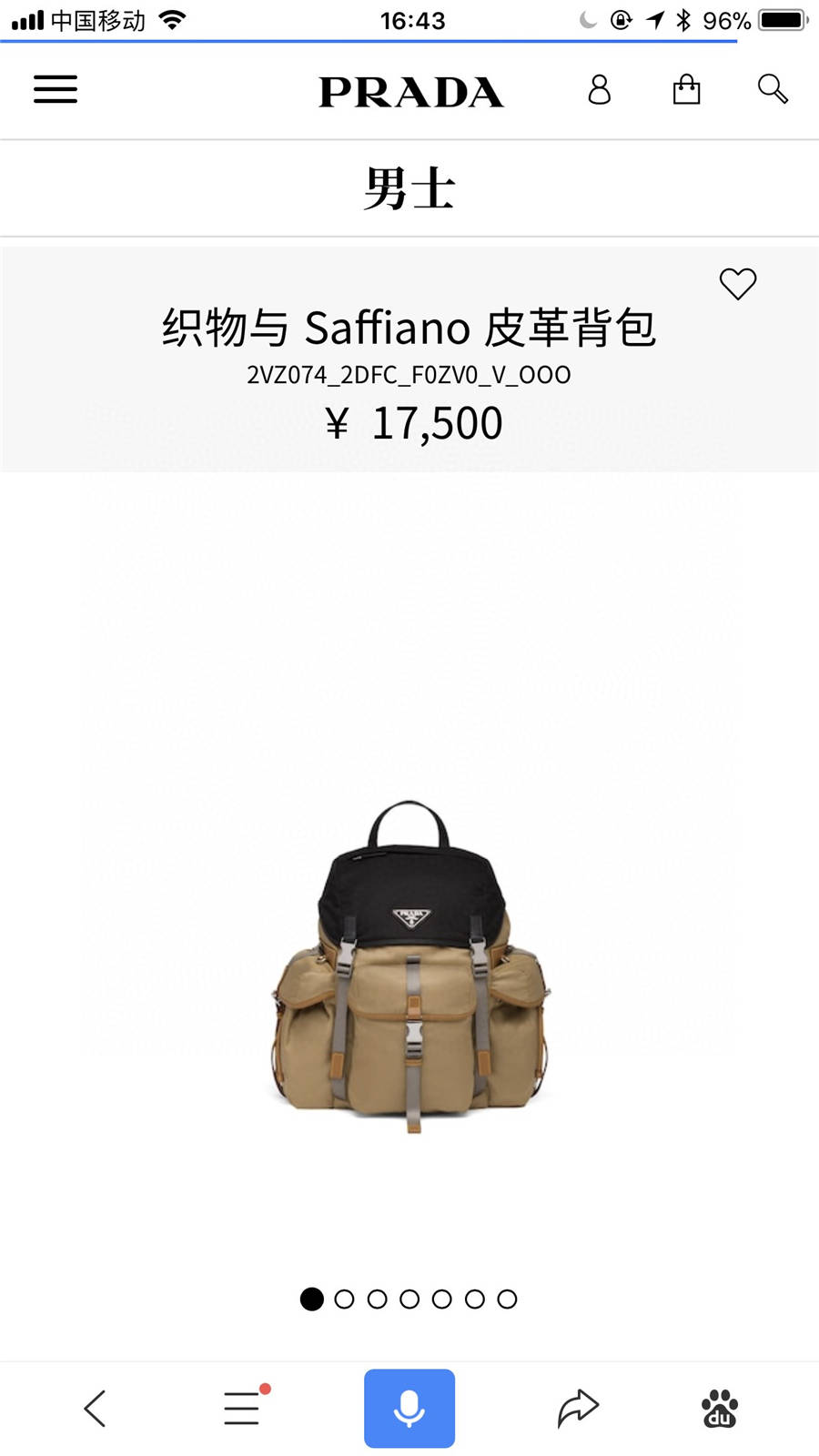This screenshot has width=819, height=1456.
Task: Open the browser menu with red dot
Action: pos(243,1408)
